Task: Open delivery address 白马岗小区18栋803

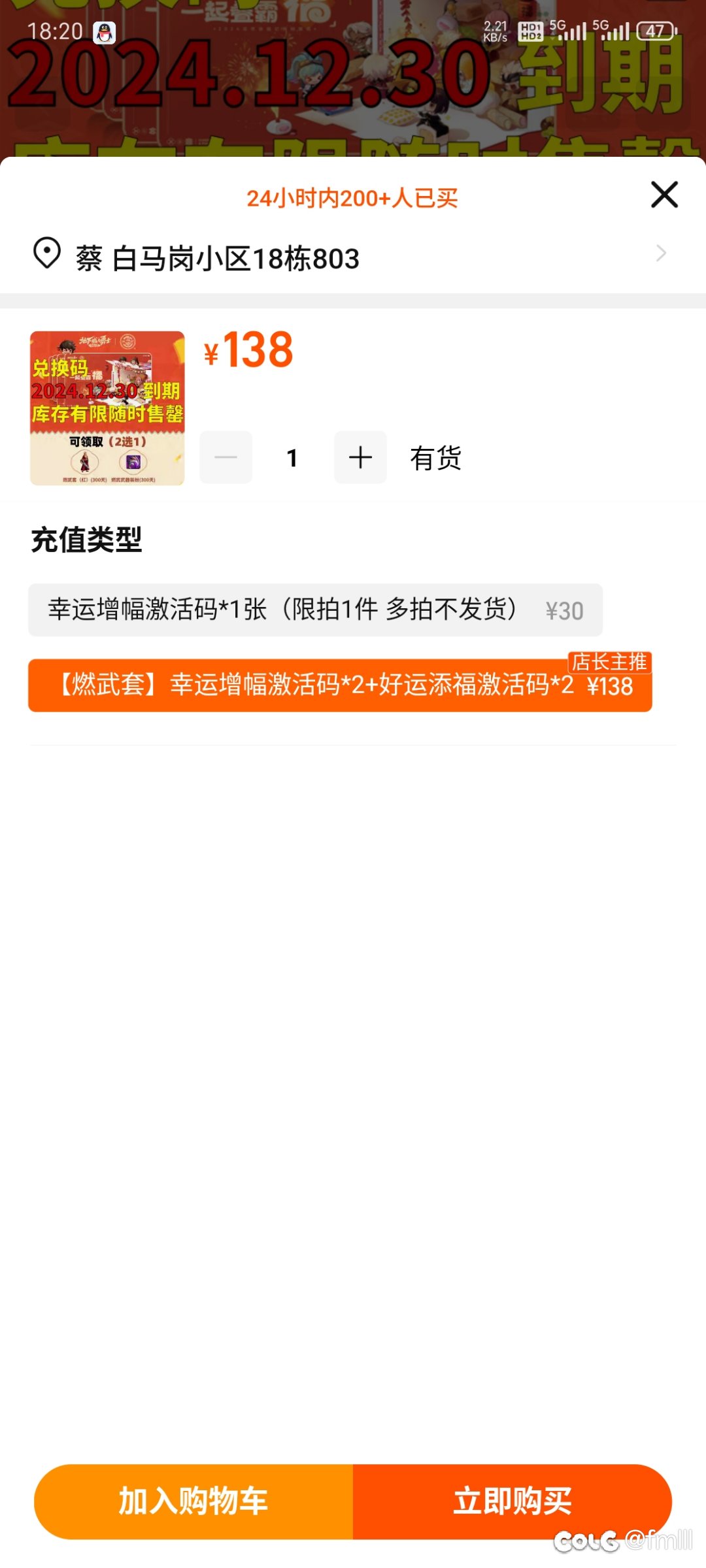Action: pos(353,257)
